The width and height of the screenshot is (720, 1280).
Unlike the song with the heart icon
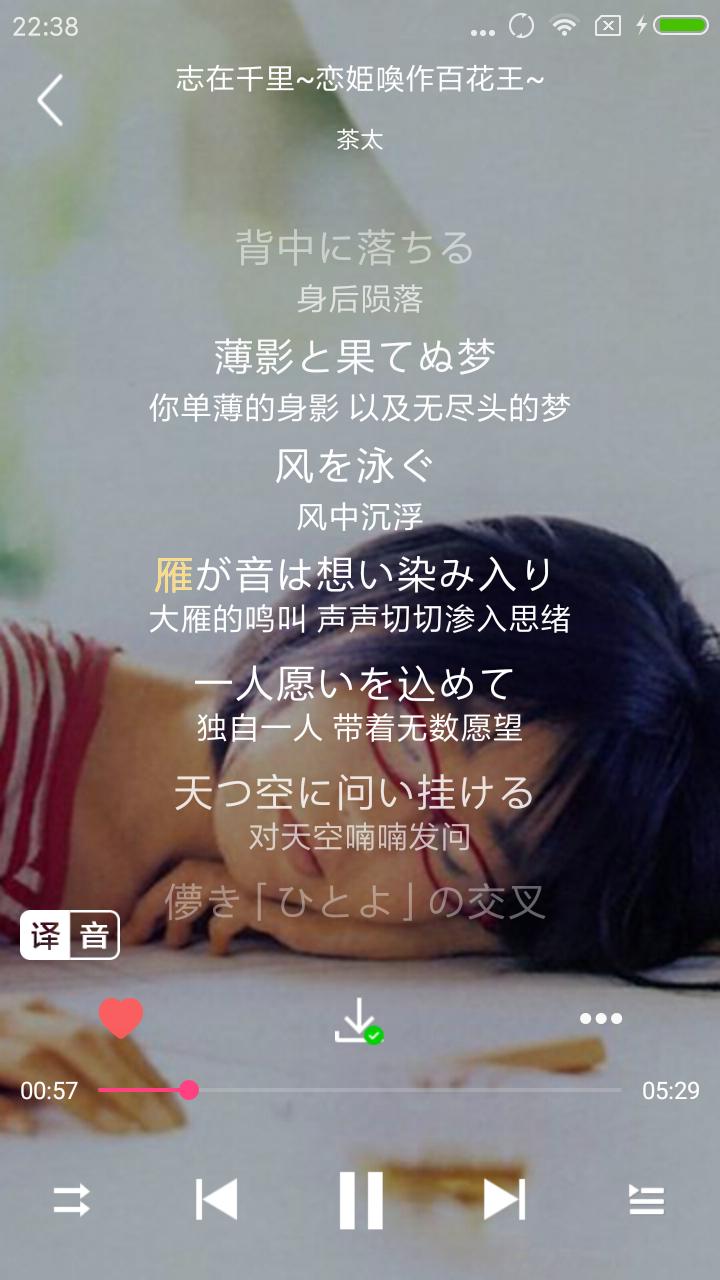tap(121, 1018)
